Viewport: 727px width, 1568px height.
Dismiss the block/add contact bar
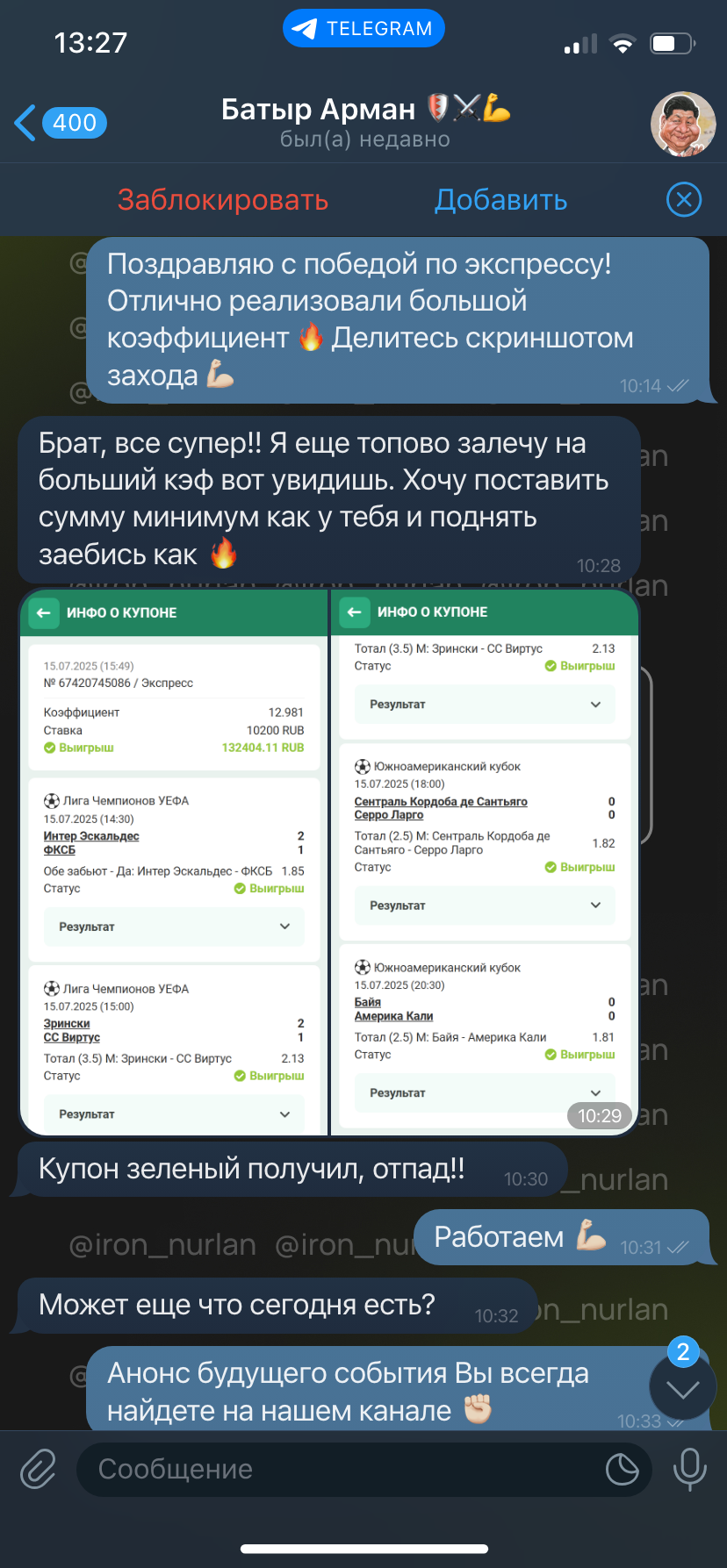pyautogui.click(x=684, y=200)
